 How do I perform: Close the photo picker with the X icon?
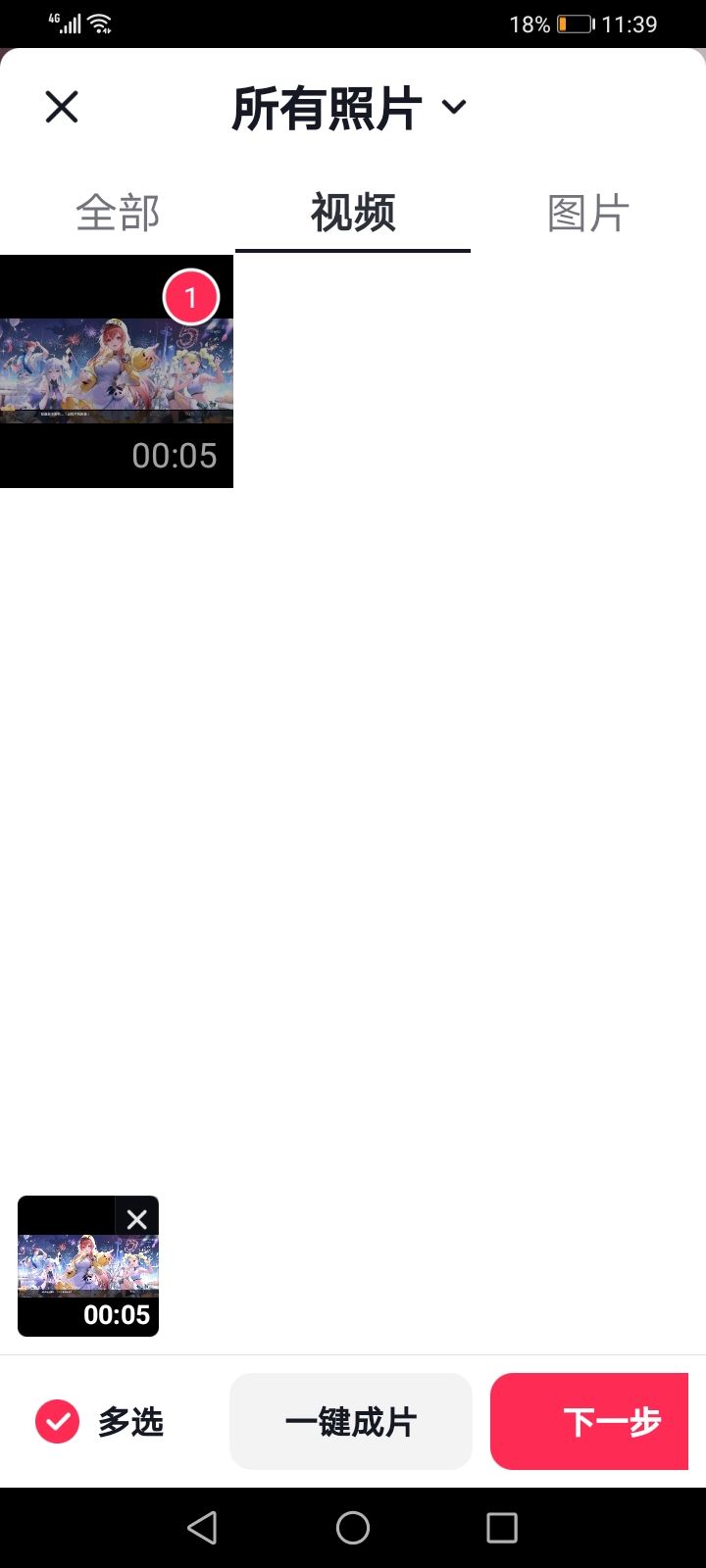[x=61, y=107]
